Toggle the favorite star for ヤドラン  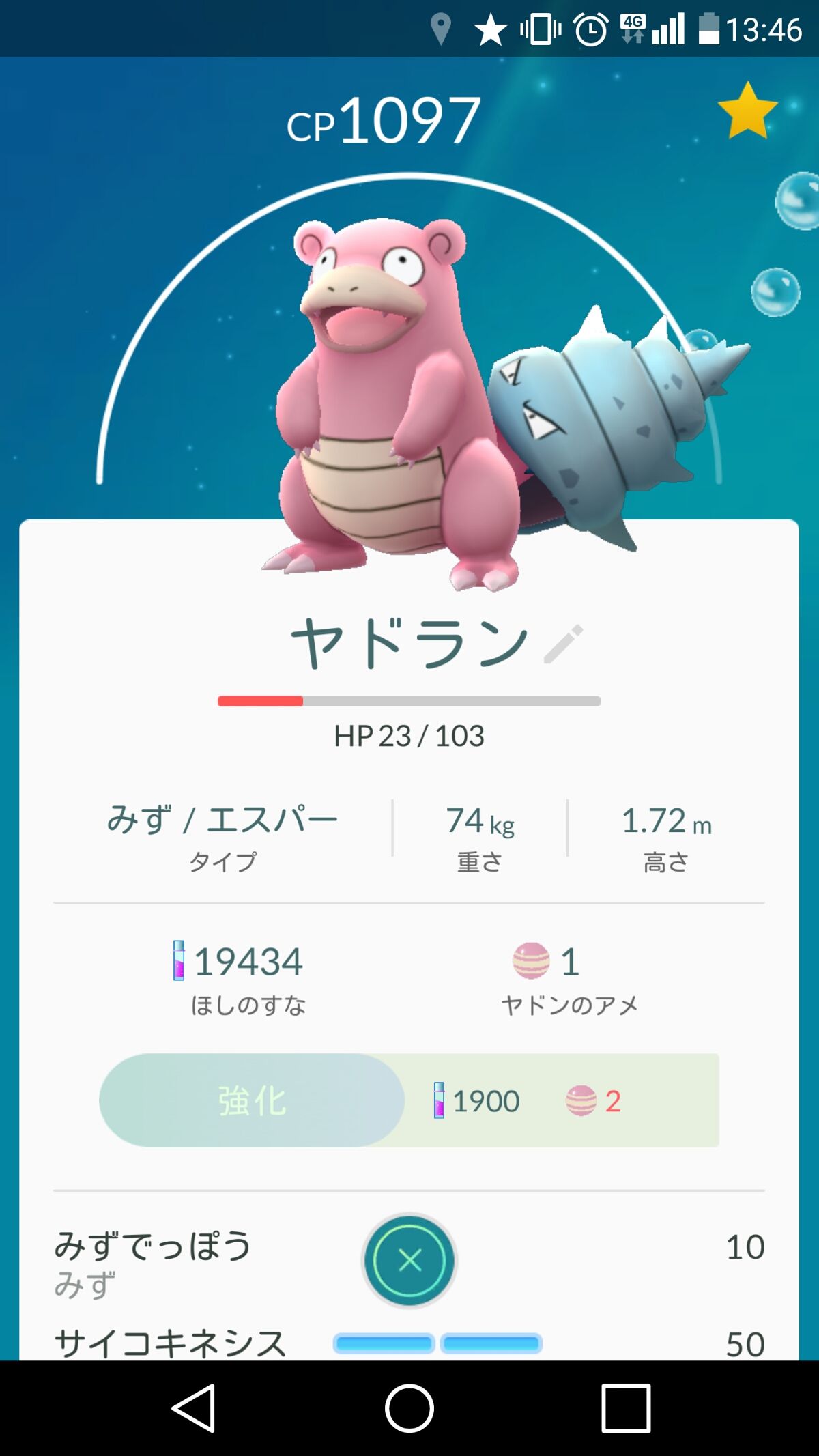pos(747,111)
